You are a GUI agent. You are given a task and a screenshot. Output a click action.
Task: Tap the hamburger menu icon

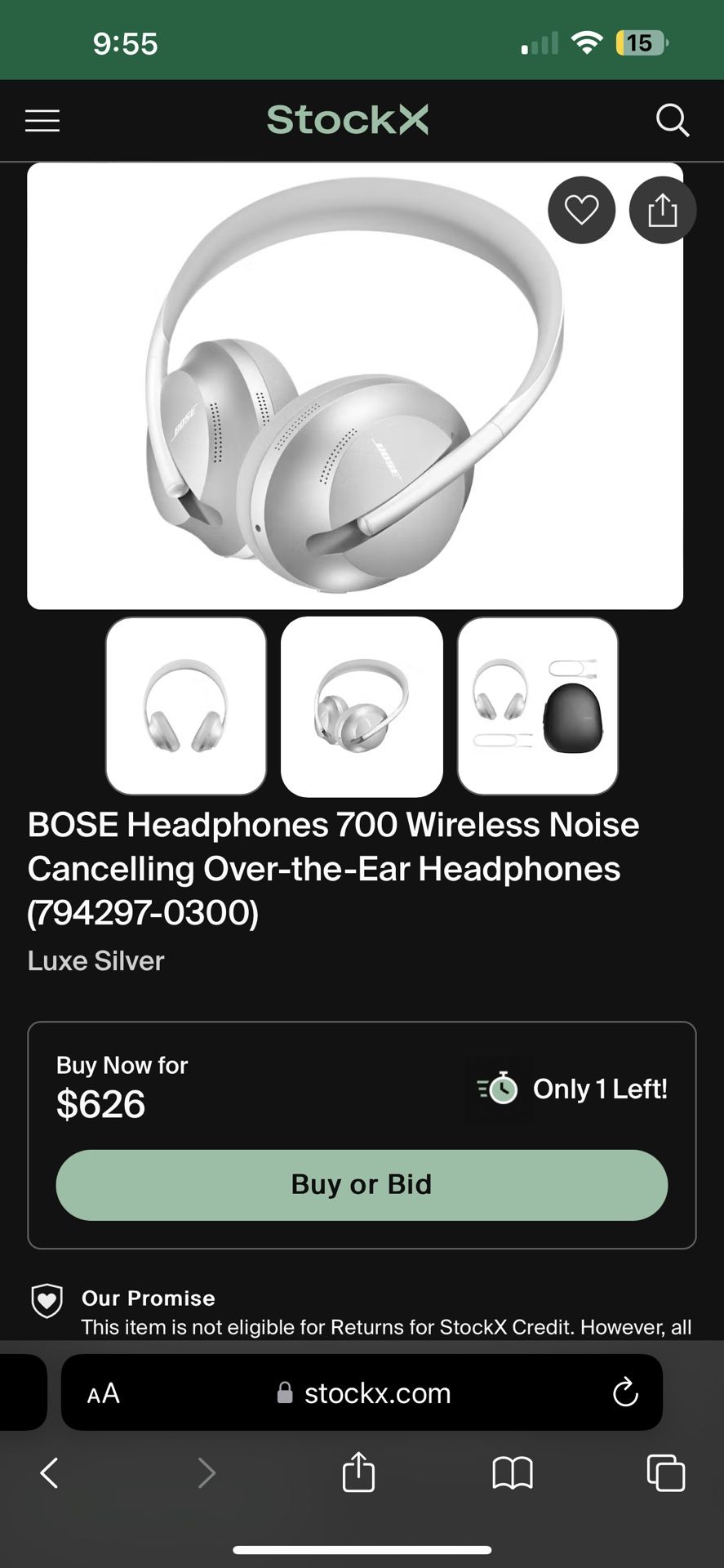coord(42,120)
